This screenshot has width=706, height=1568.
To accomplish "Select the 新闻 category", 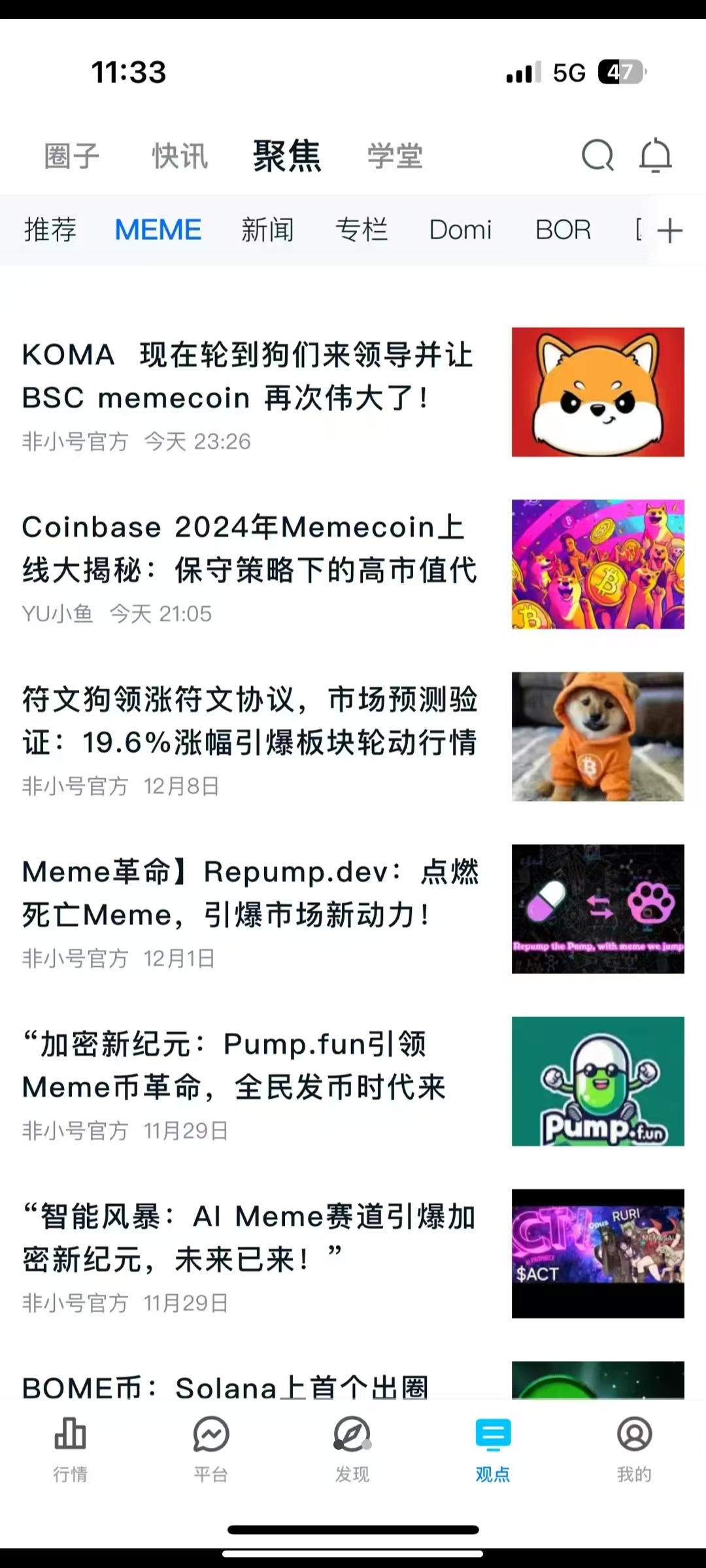I will tap(267, 230).
